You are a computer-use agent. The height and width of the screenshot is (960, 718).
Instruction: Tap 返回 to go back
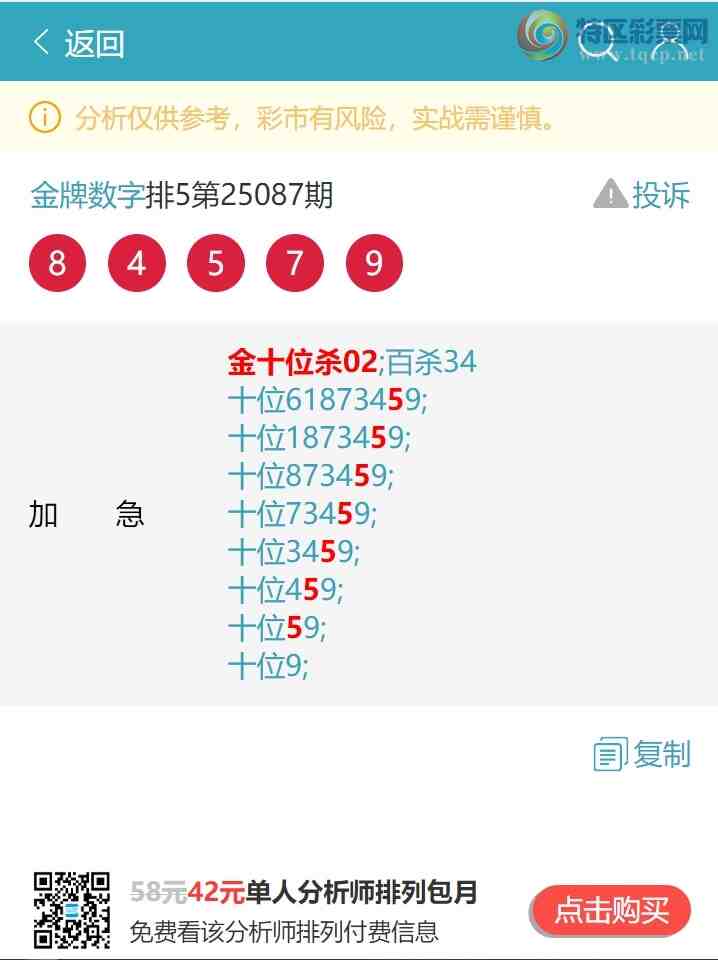pos(78,43)
